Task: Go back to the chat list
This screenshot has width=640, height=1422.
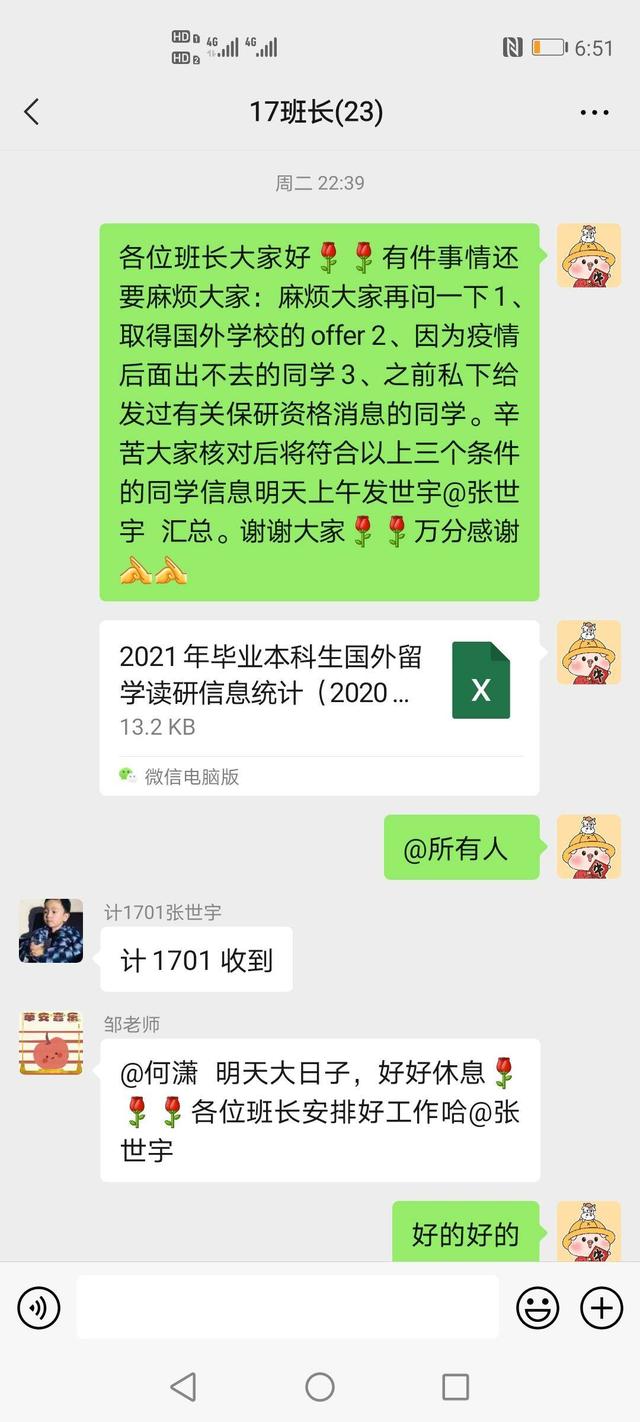Action: 32,111
